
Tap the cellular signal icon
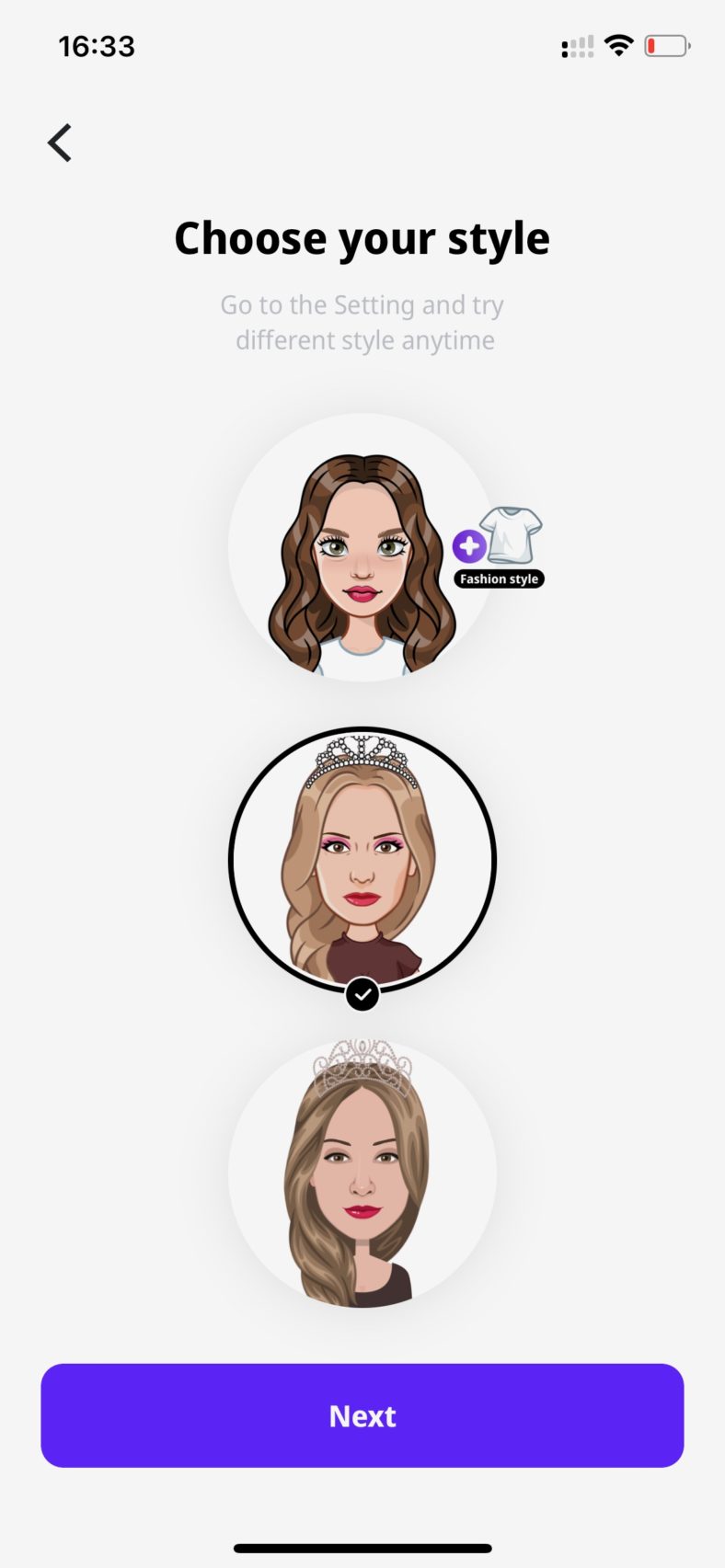pos(577,46)
